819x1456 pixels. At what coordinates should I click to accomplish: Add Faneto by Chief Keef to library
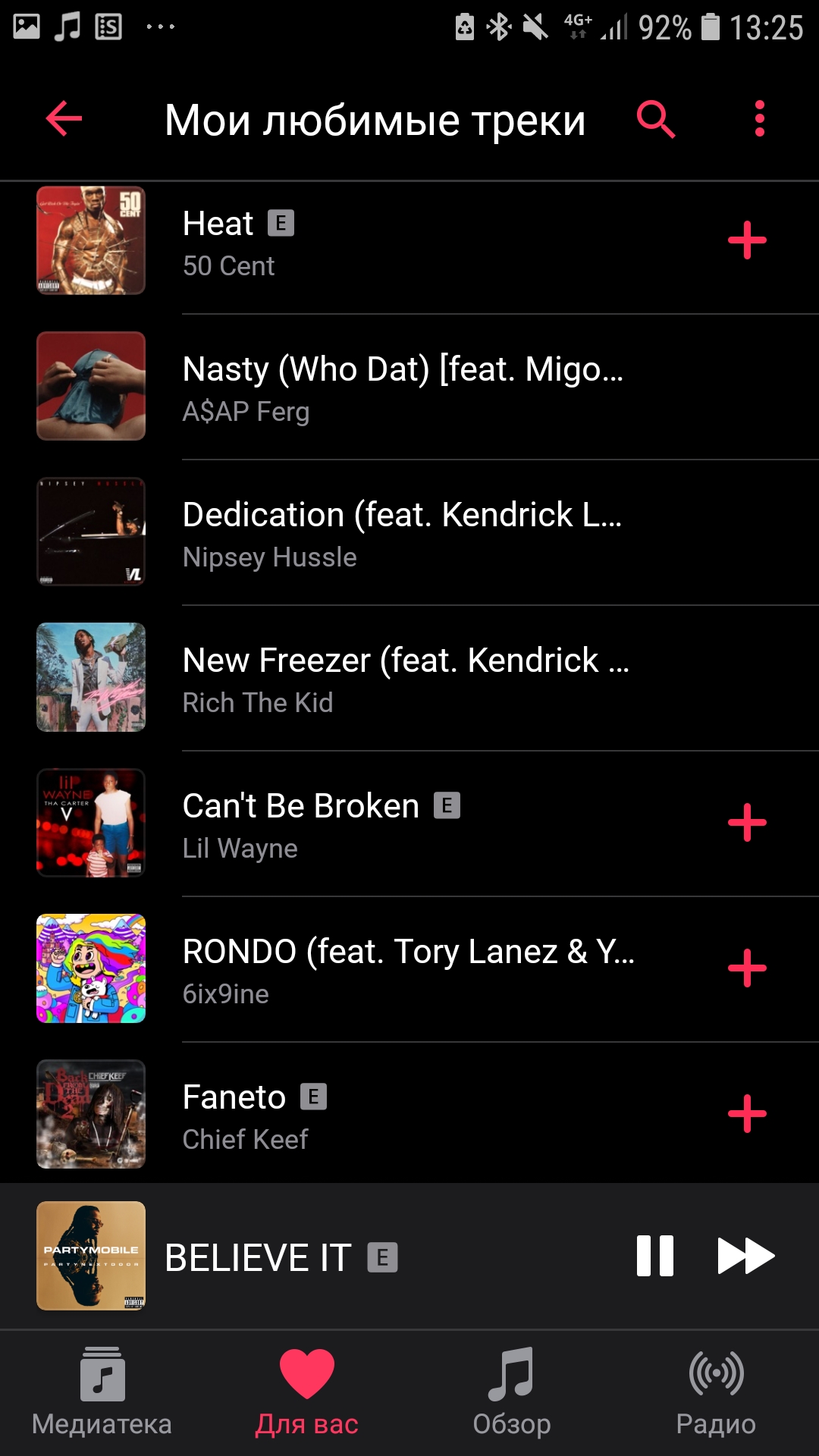747,1114
